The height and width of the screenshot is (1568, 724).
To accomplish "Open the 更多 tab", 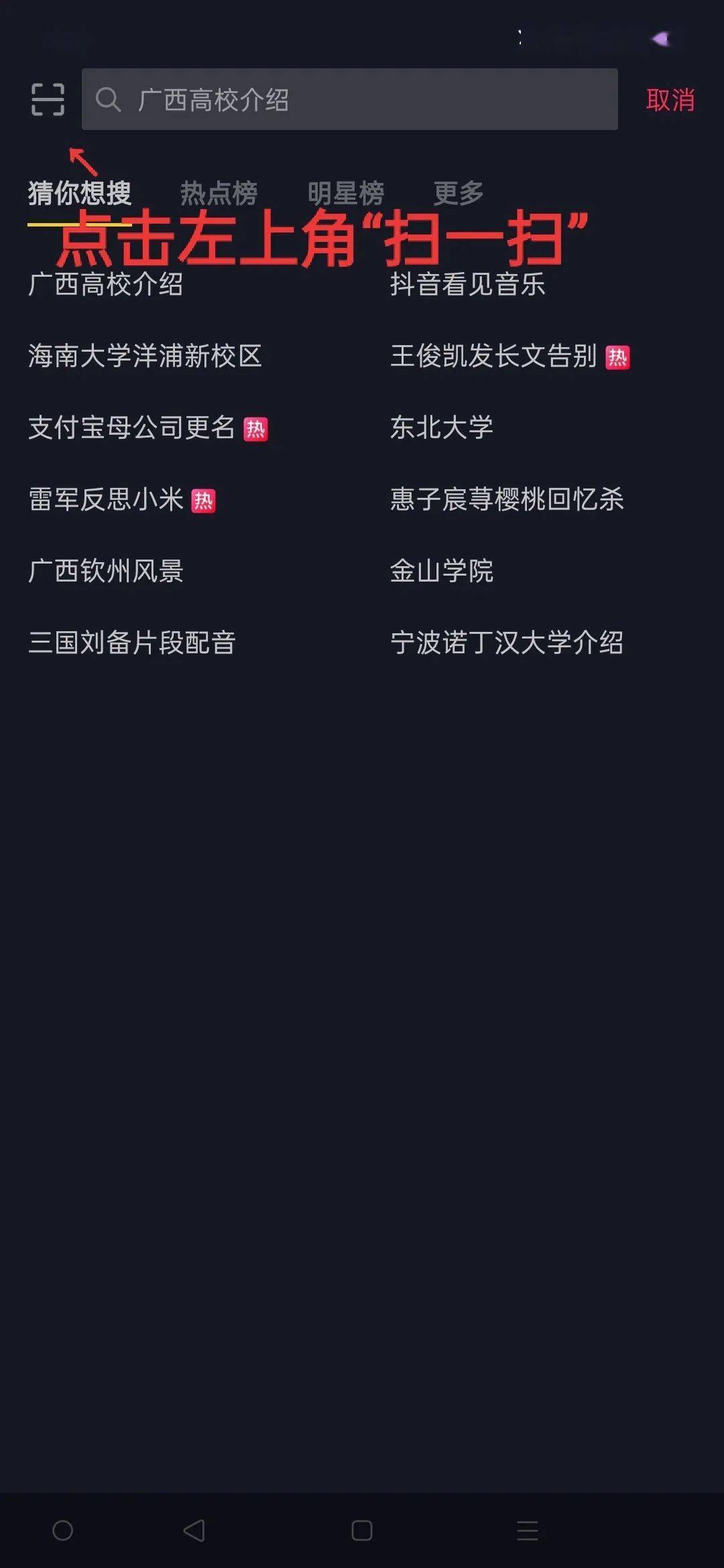I will point(459,193).
